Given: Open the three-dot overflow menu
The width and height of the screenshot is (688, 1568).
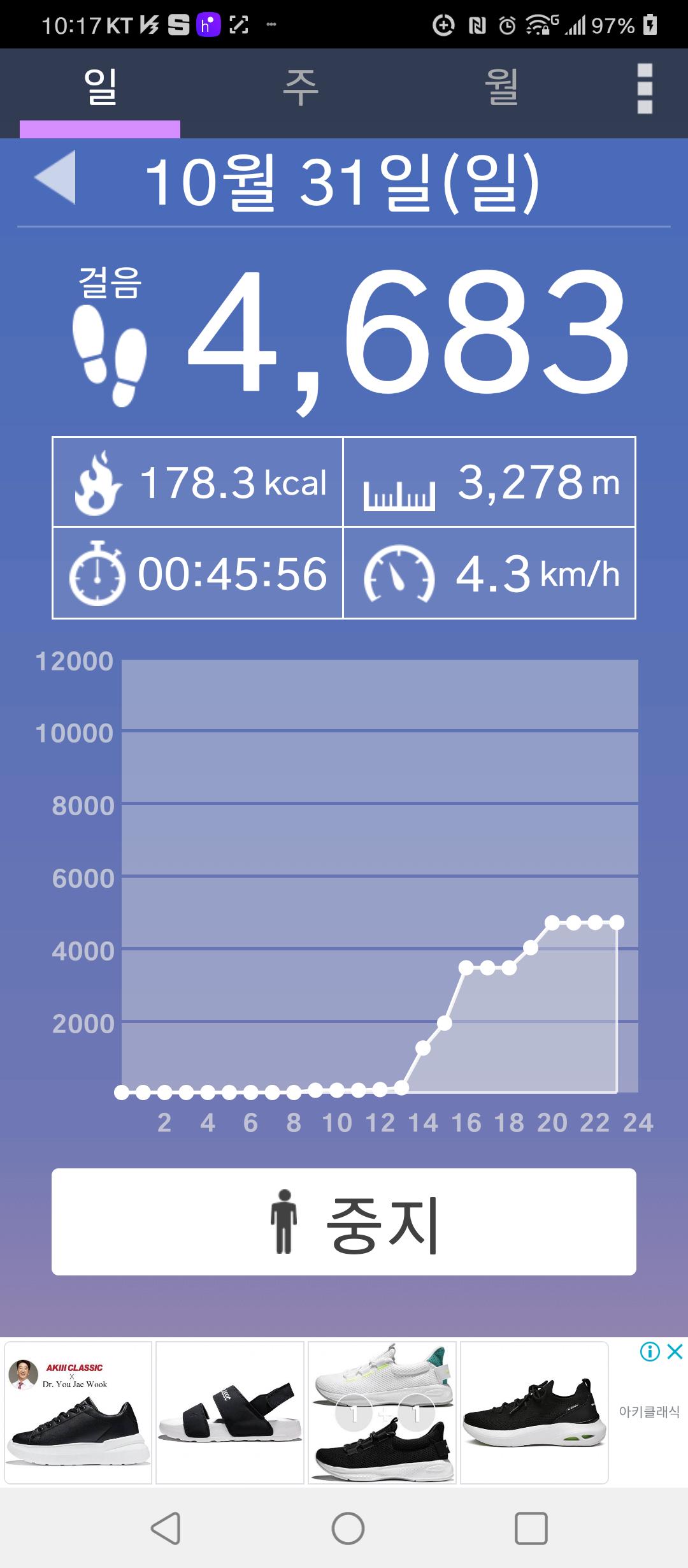Looking at the screenshot, I should pyautogui.click(x=645, y=89).
